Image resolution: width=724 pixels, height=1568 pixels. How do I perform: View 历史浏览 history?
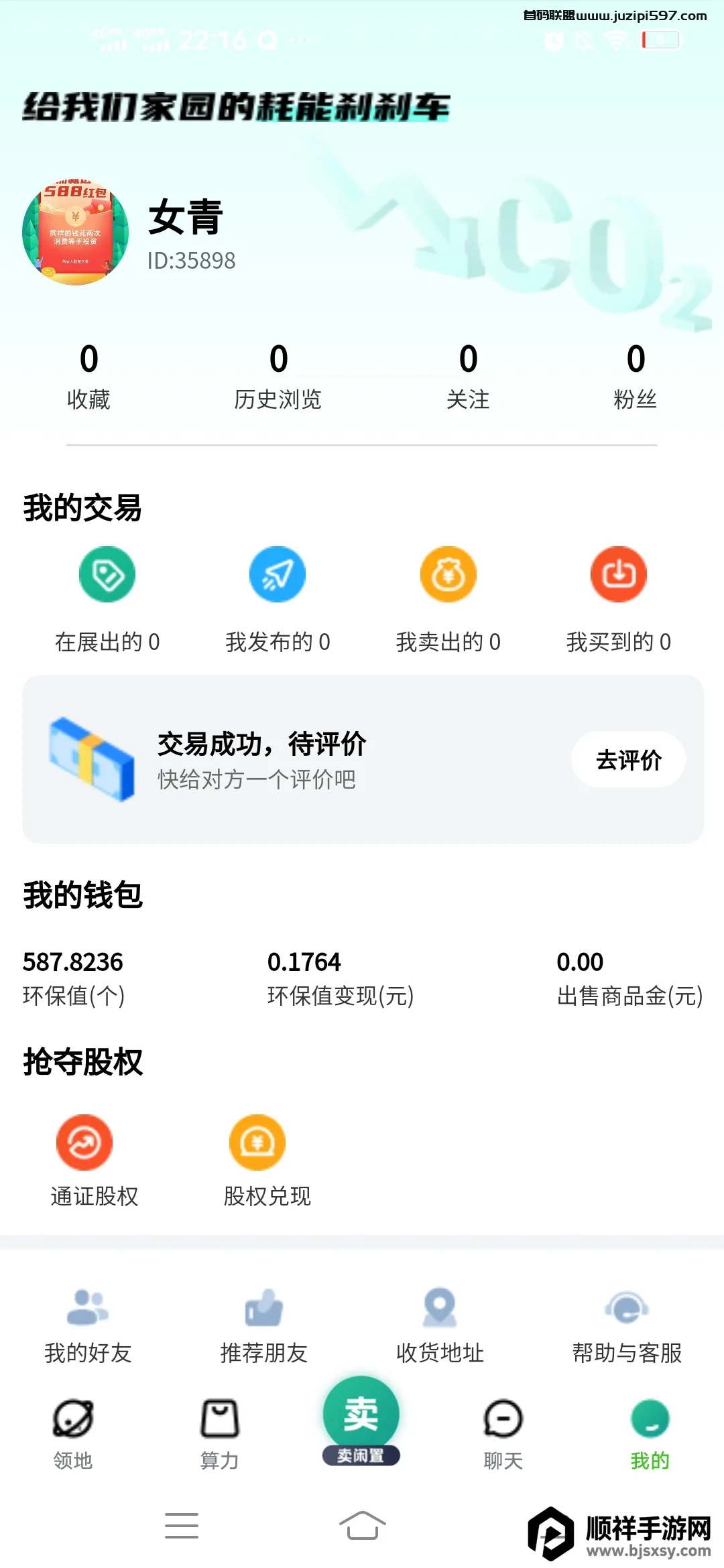click(x=278, y=375)
